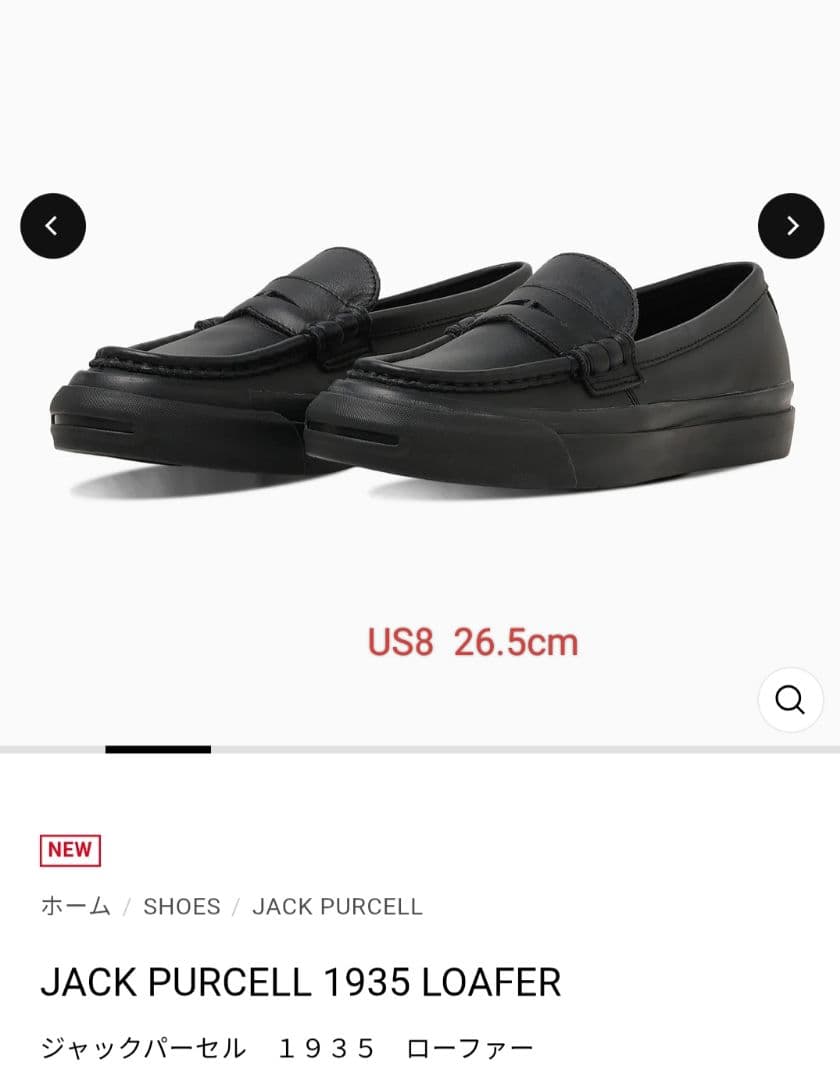
Task: Click the left chevron inside its dark circle
Action: pyautogui.click(x=53, y=224)
